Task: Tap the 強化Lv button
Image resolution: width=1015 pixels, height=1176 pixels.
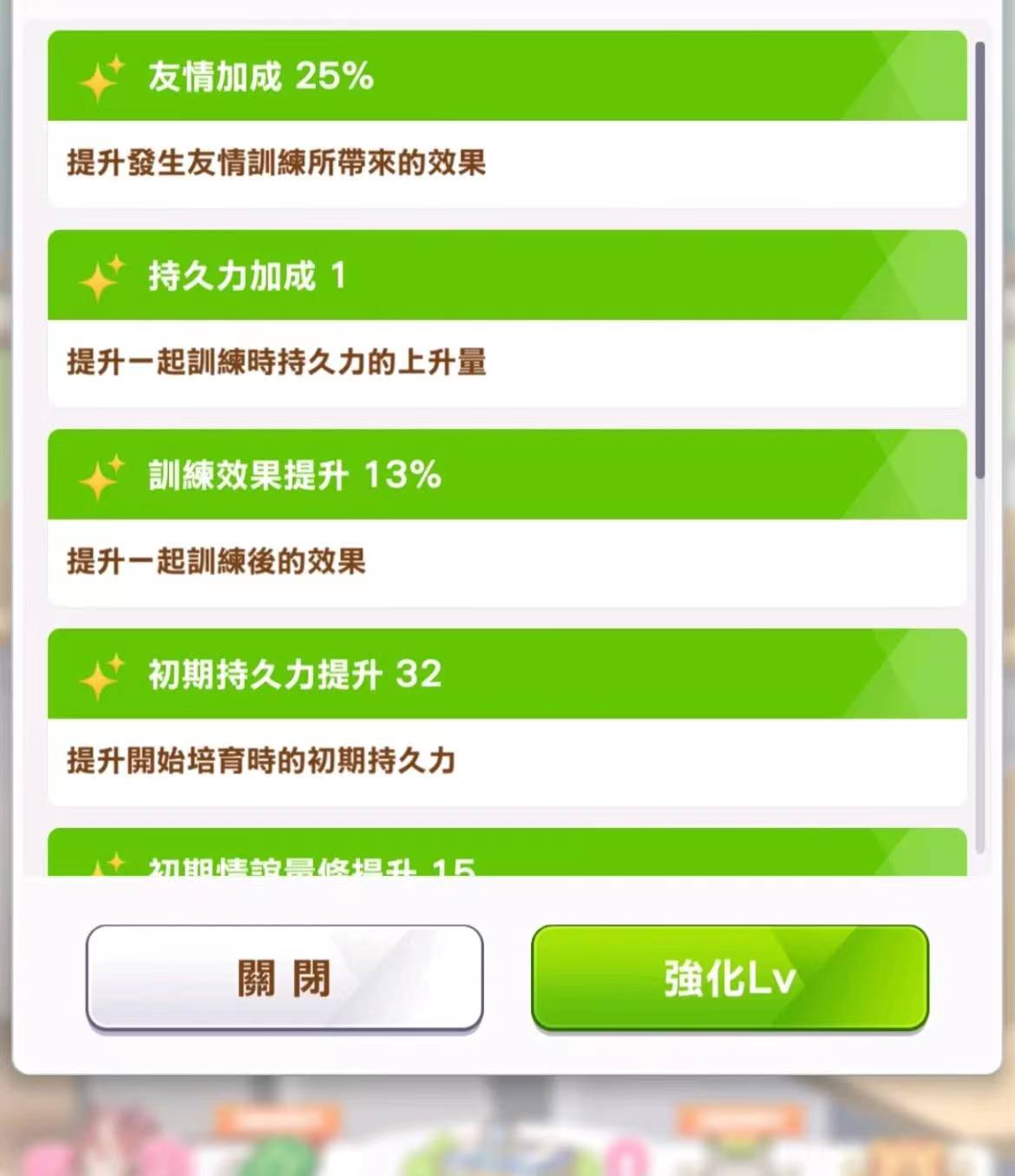Action: (730, 977)
